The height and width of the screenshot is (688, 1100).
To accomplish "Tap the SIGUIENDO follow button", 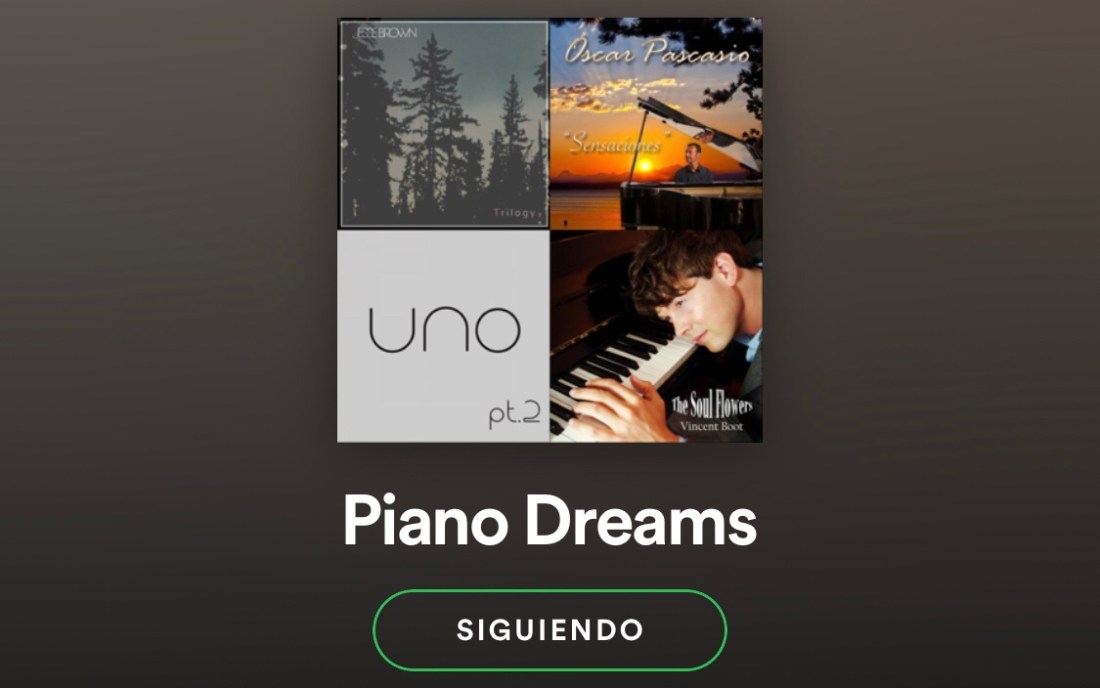I will [549, 630].
